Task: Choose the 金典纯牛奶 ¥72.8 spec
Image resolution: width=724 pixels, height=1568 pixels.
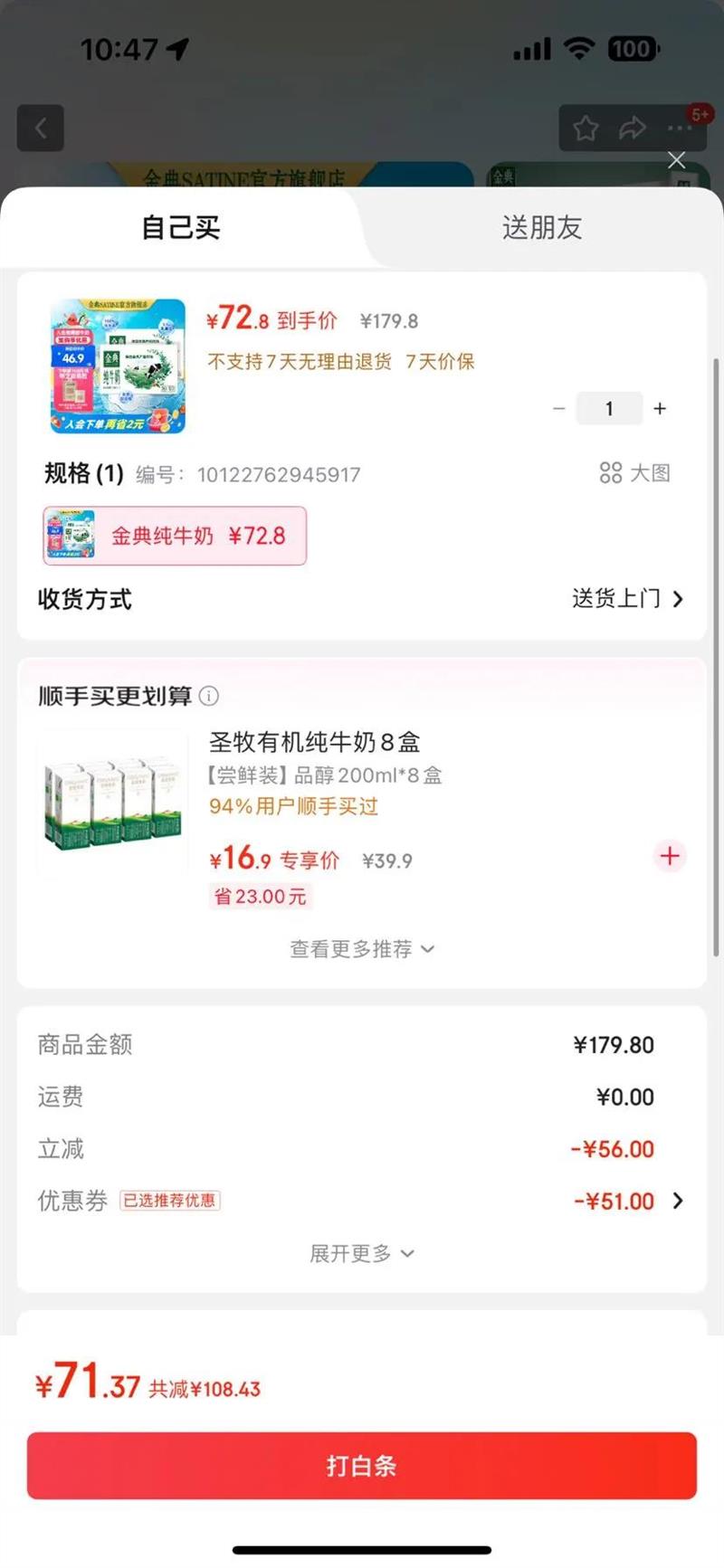Action: (x=175, y=536)
